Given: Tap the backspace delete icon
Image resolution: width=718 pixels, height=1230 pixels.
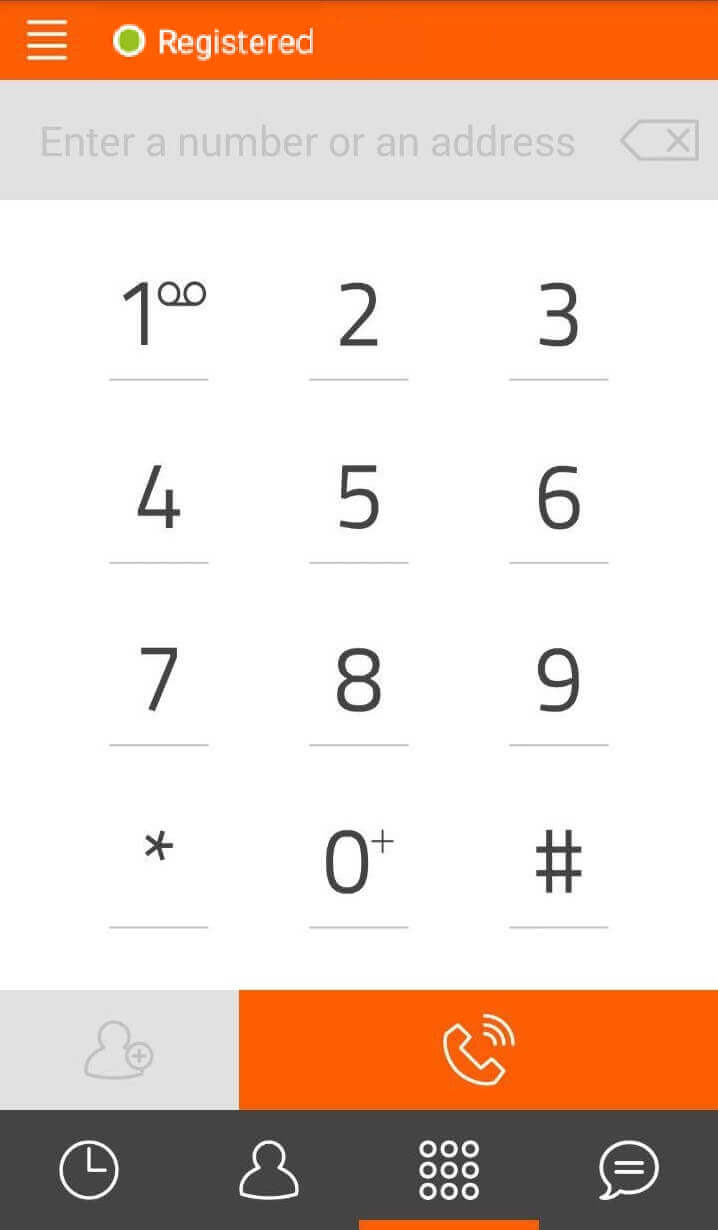Looking at the screenshot, I should pos(660,141).
